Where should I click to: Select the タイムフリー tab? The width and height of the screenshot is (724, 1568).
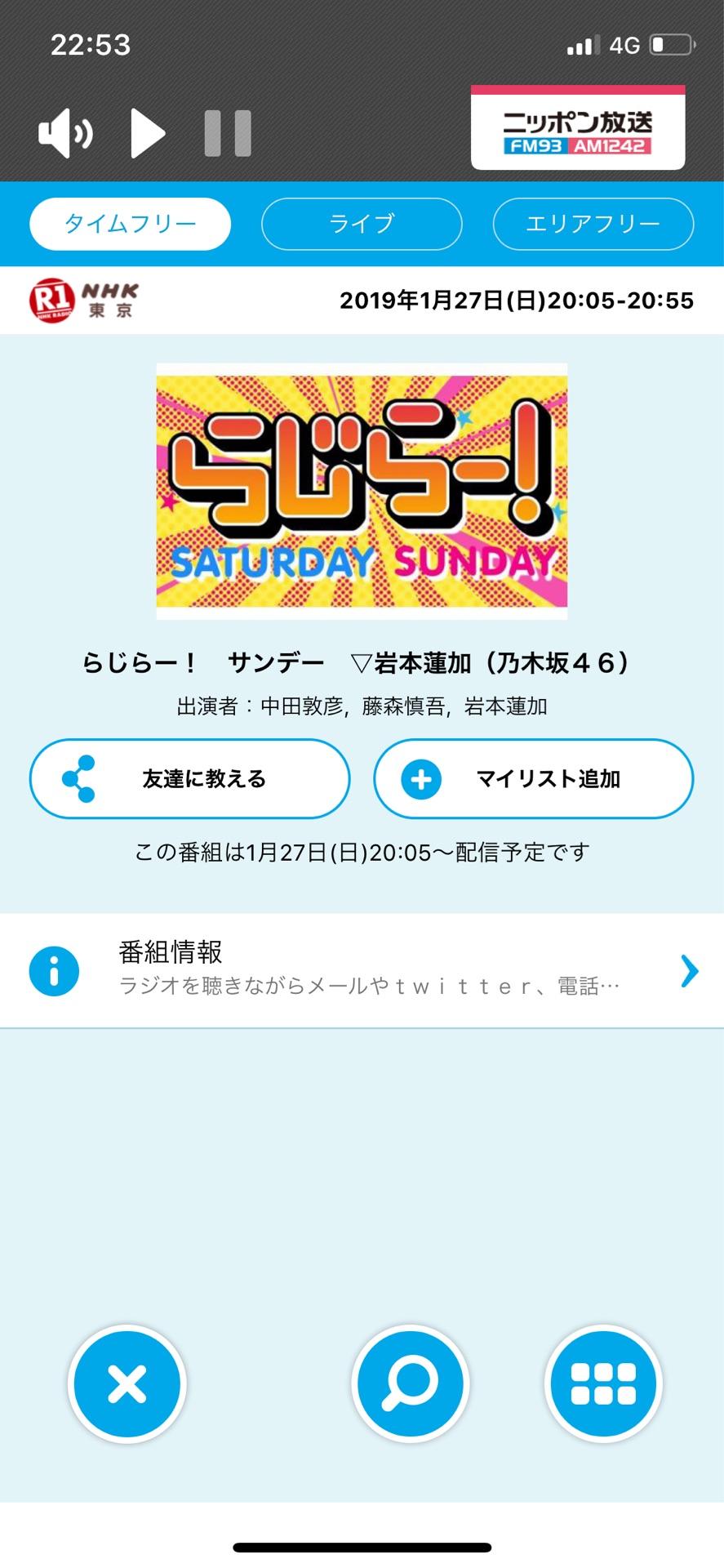(x=130, y=223)
